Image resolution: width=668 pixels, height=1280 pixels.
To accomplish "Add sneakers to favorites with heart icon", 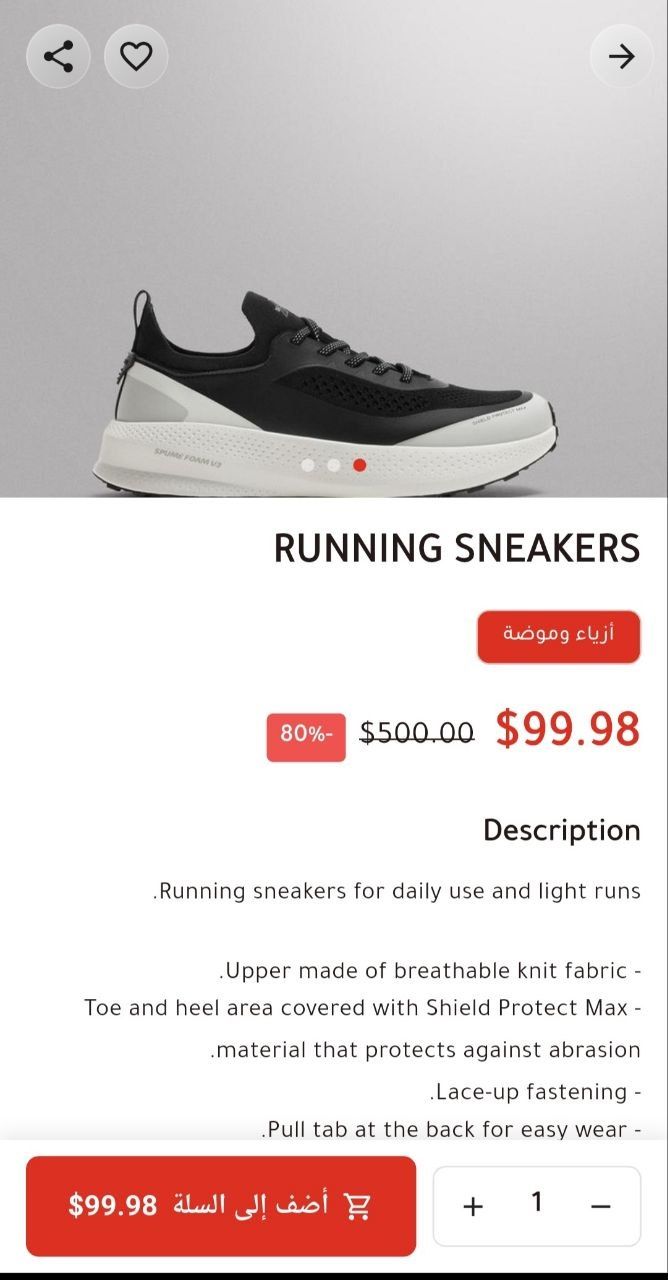I will pyautogui.click(x=136, y=56).
